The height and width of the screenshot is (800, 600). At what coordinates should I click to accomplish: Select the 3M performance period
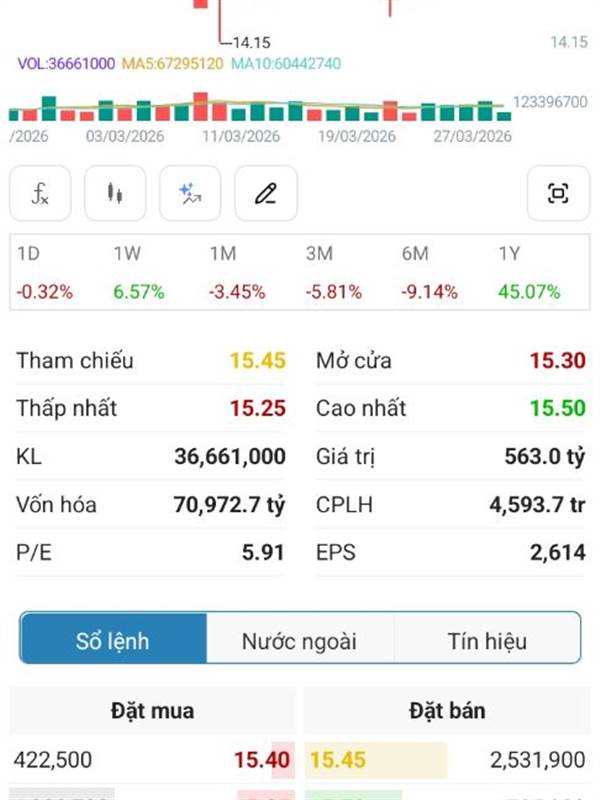pos(333,272)
